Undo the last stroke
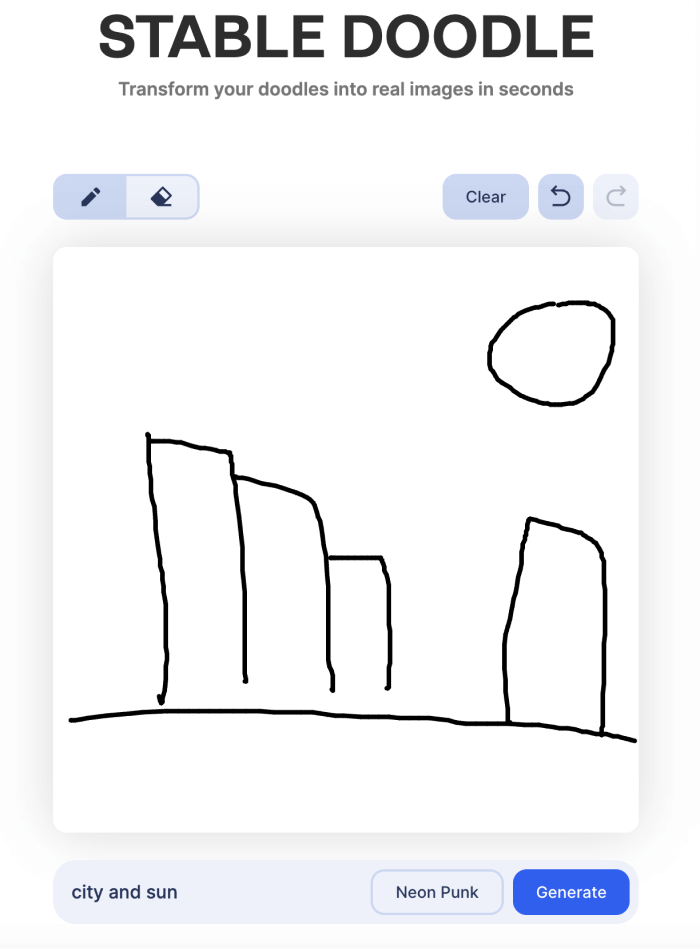 click(x=561, y=197)
